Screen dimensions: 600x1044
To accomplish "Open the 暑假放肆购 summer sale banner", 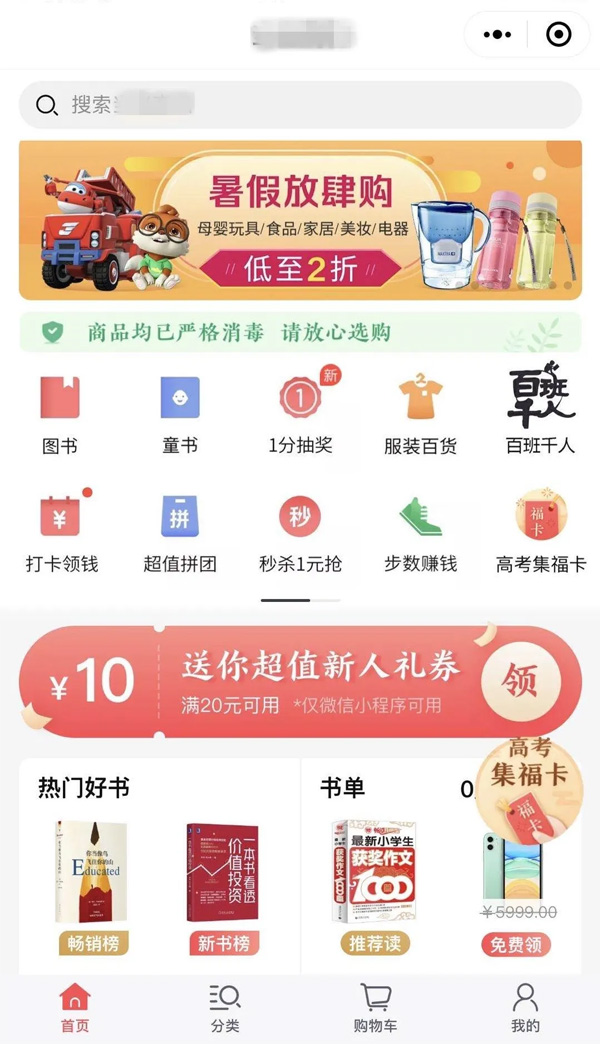I will coord(300,220).
